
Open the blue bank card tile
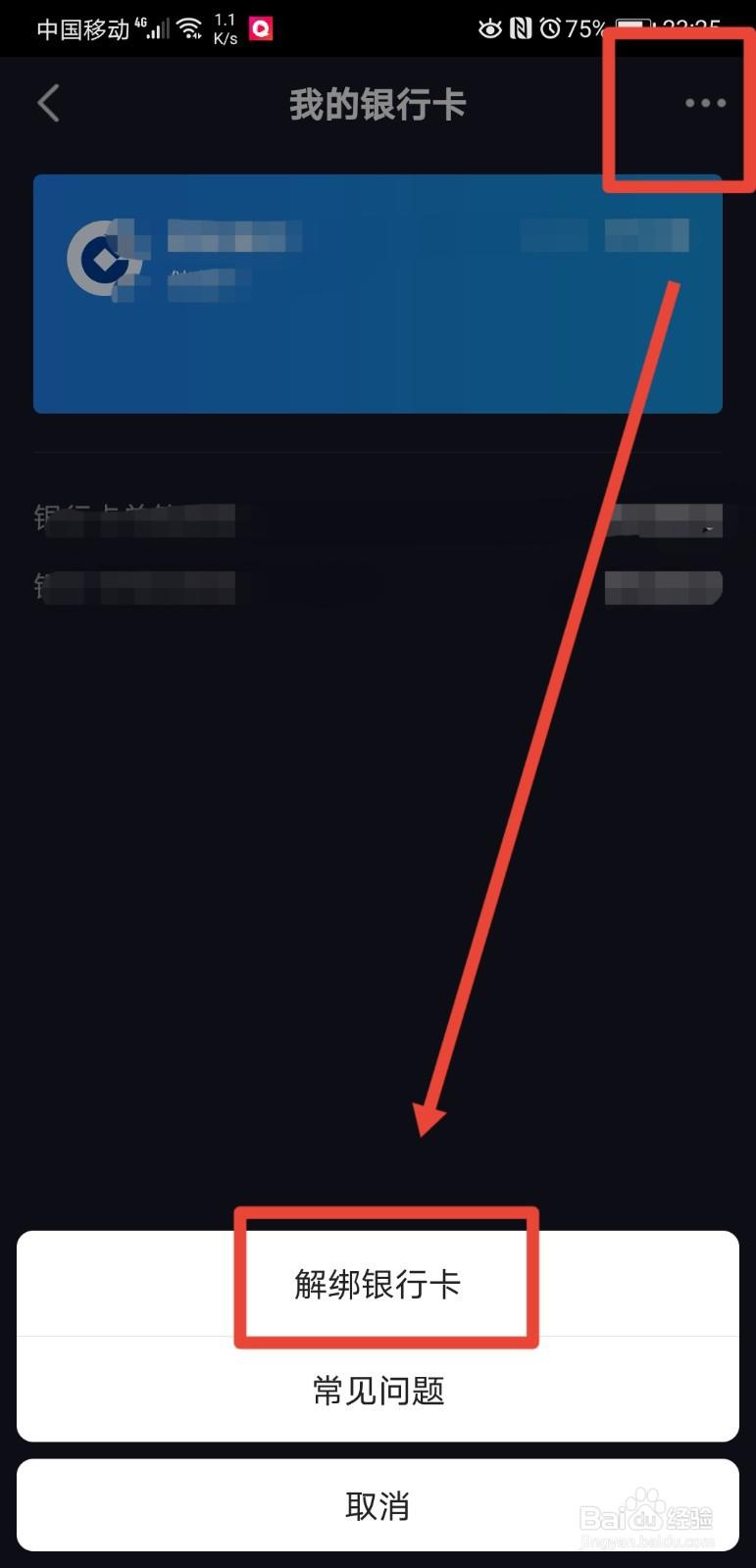(x=378, y=294)
